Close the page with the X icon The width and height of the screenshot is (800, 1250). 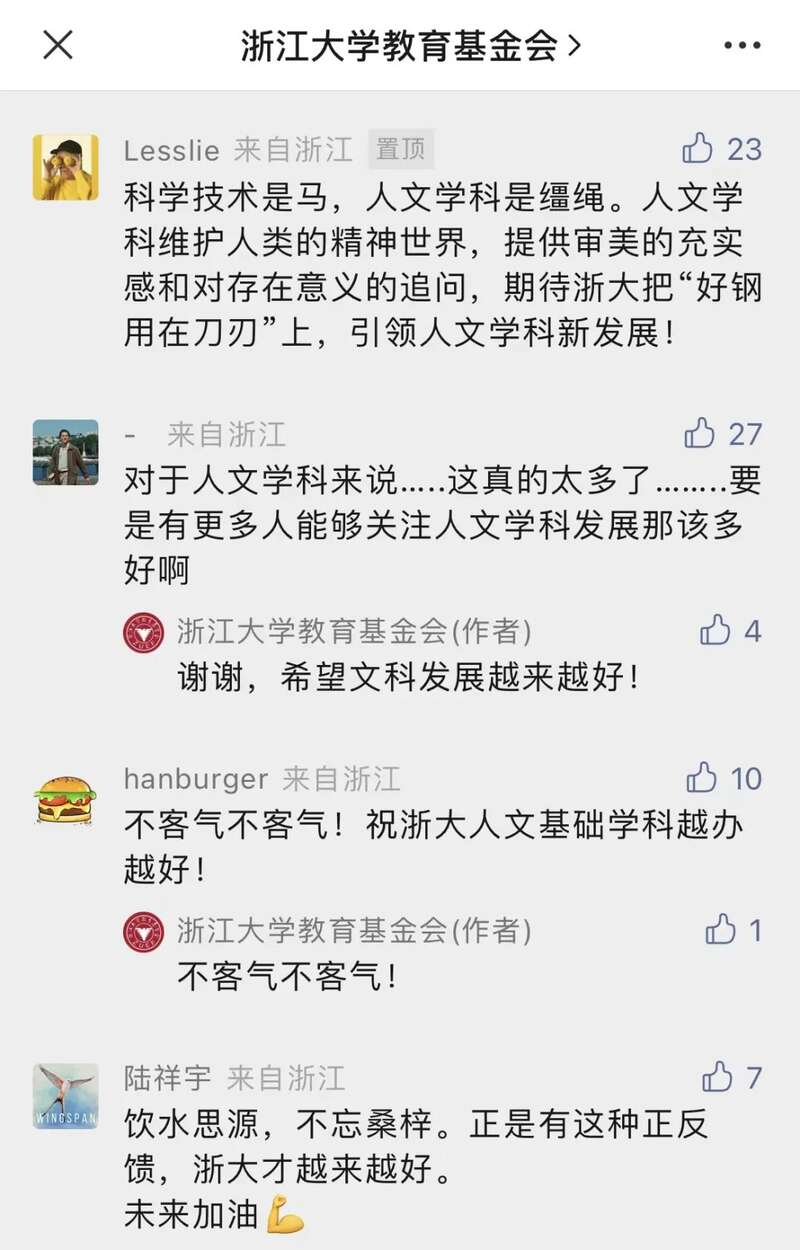pyautogui.click(x=58, y=45)
